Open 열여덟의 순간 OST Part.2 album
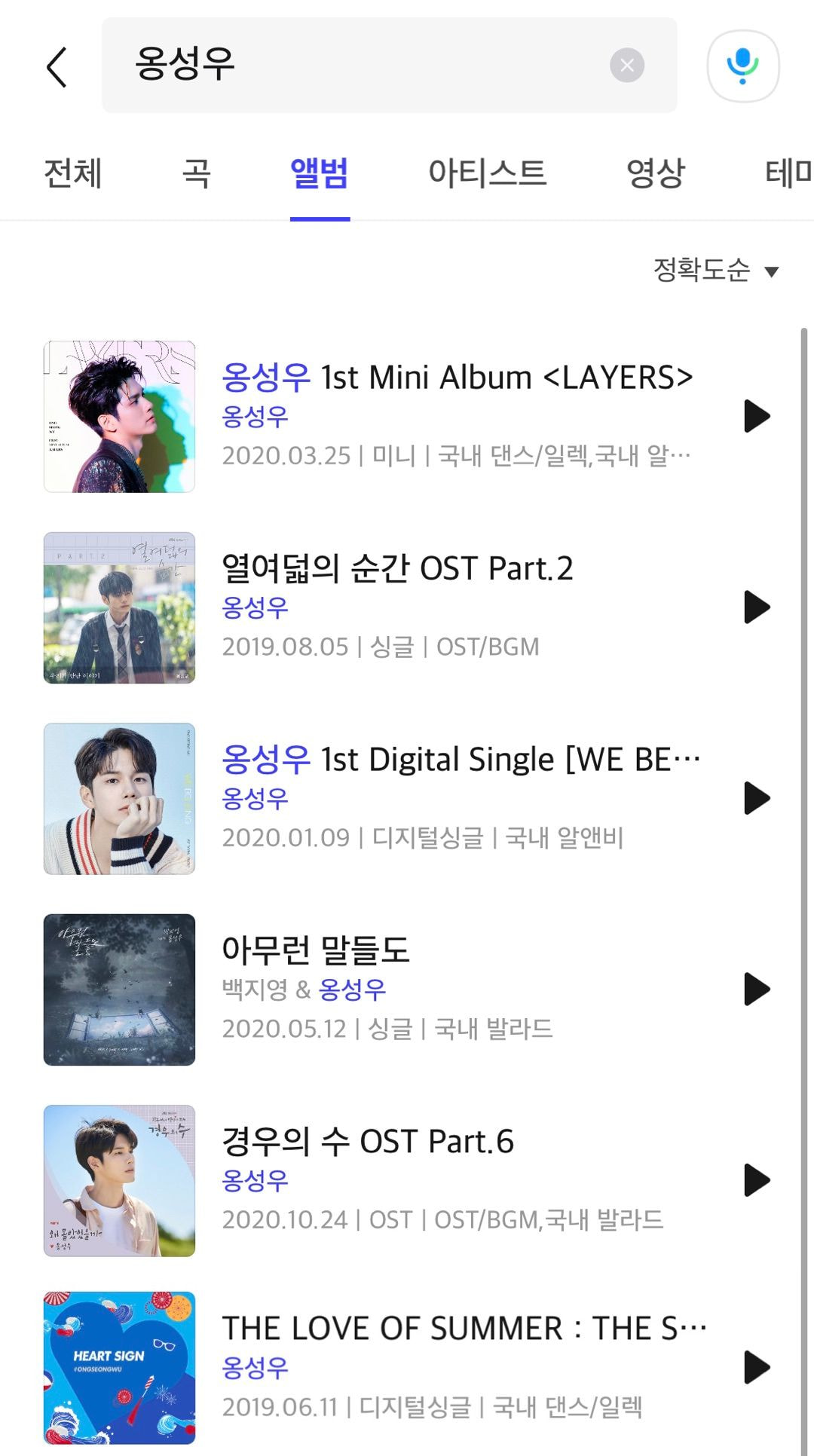This screenshot has width=814, height=1456. 397,569
